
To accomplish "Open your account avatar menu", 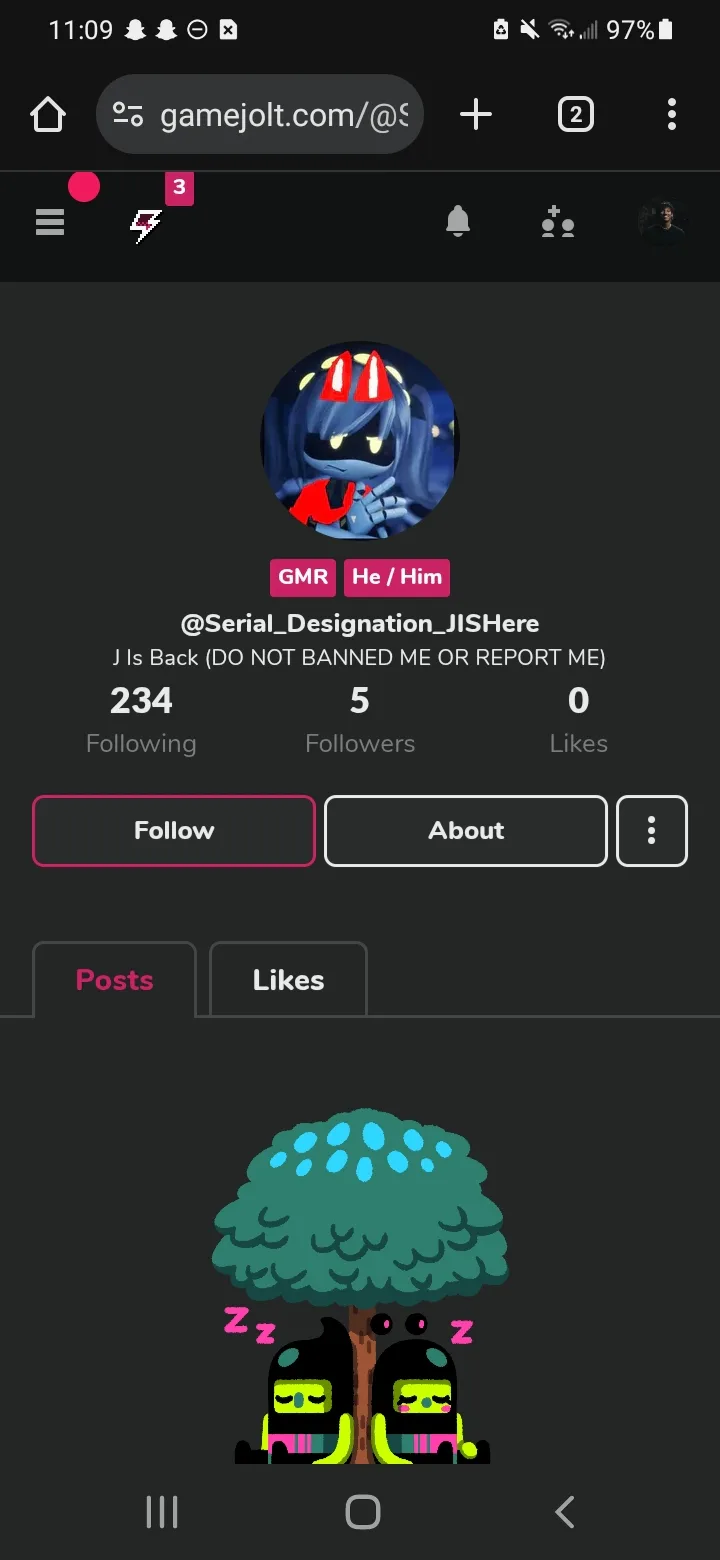I will tap(662, 223).
